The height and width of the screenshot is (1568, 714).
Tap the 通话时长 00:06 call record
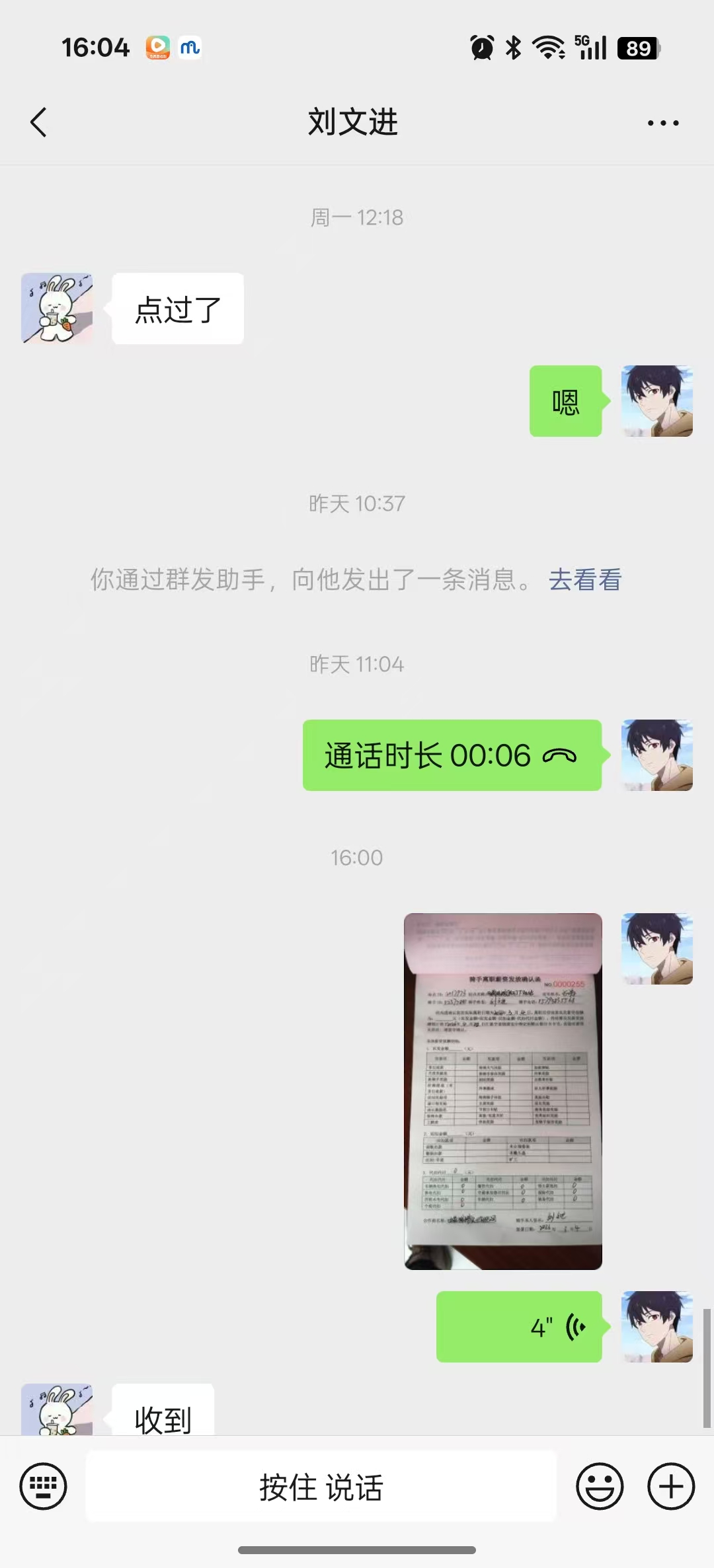[452, 755]
